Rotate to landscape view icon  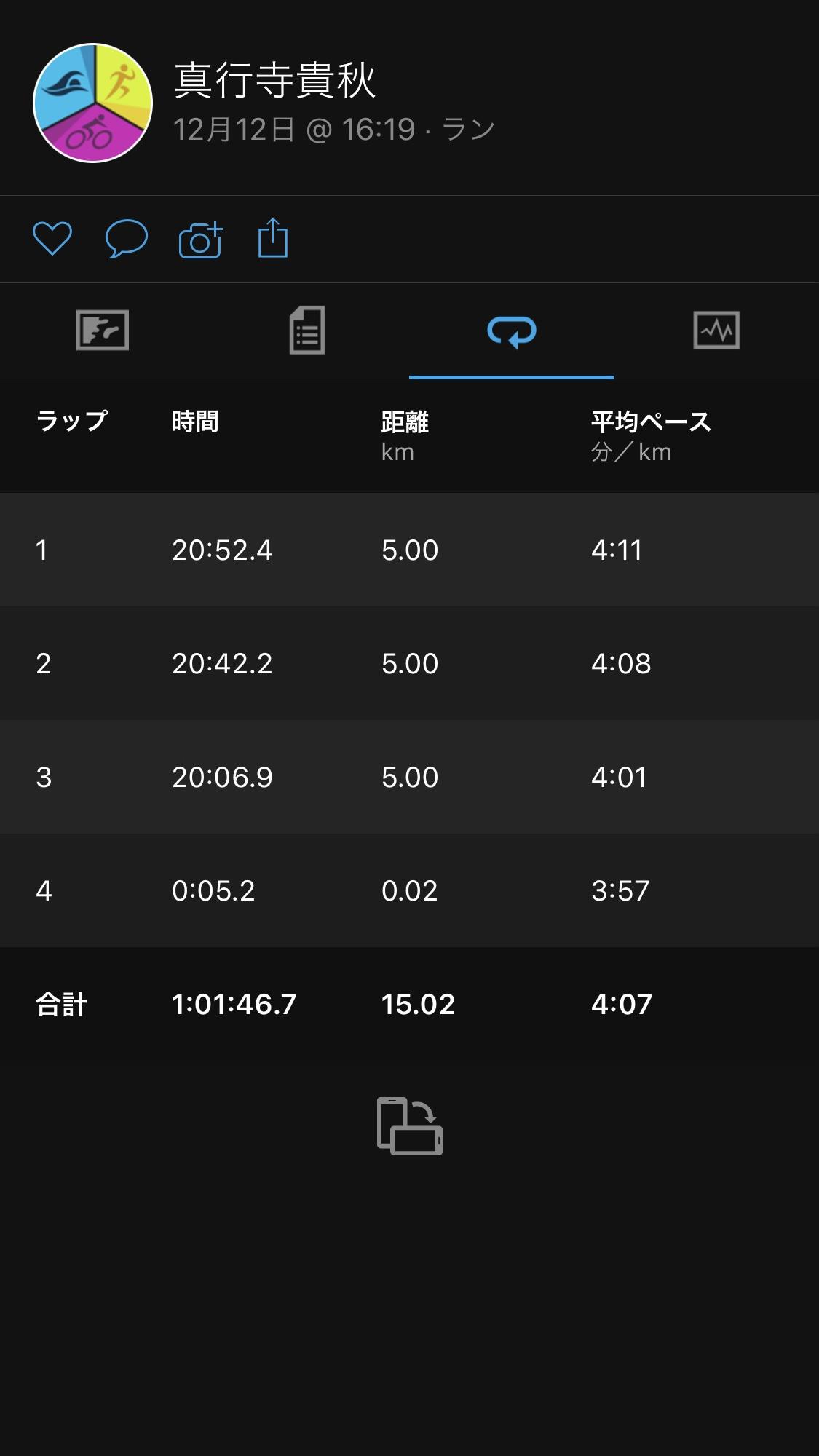coord(410,1126)
